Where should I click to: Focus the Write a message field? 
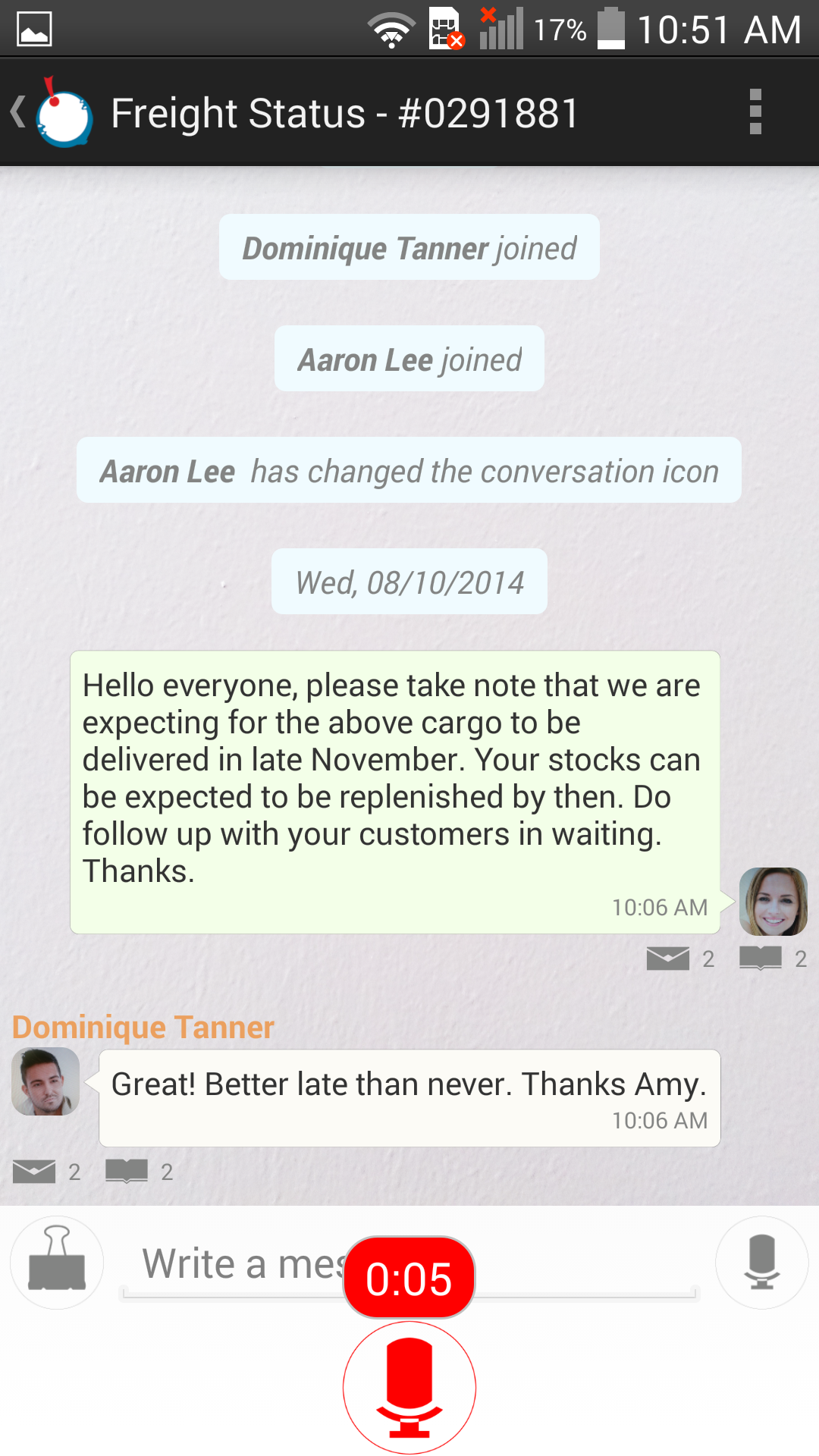pyautogui.click(x=409, y=1264)
